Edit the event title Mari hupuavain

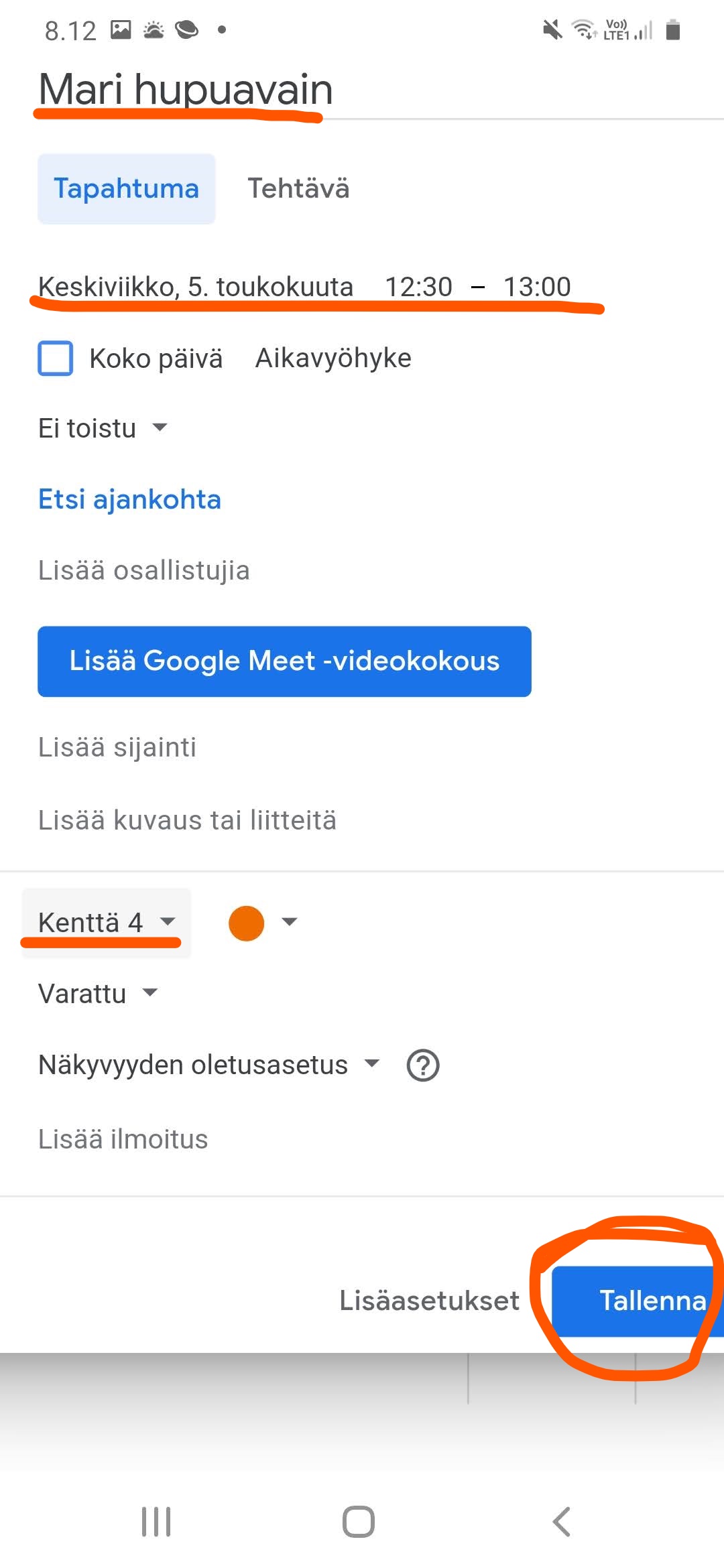(x=185, y=89)
